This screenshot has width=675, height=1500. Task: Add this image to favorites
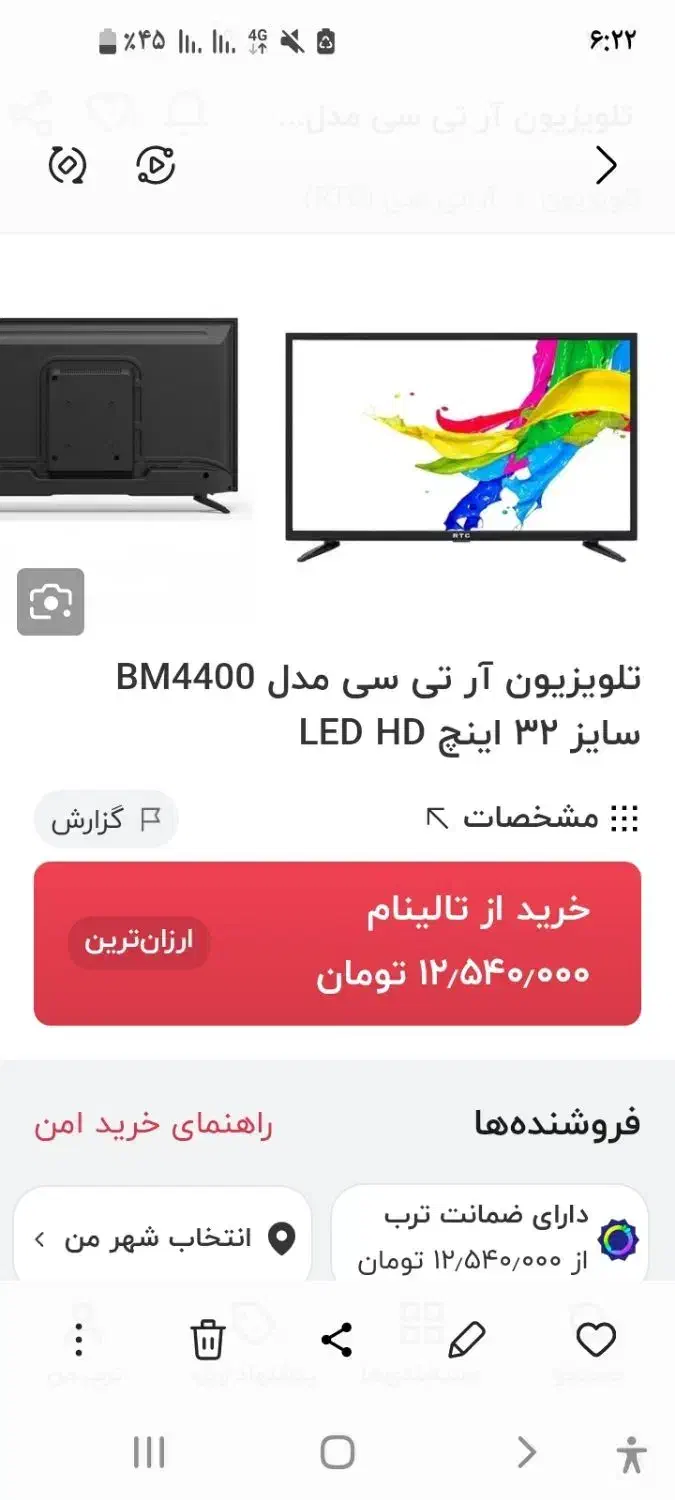pyautogui.click(x=596, y=1339)
